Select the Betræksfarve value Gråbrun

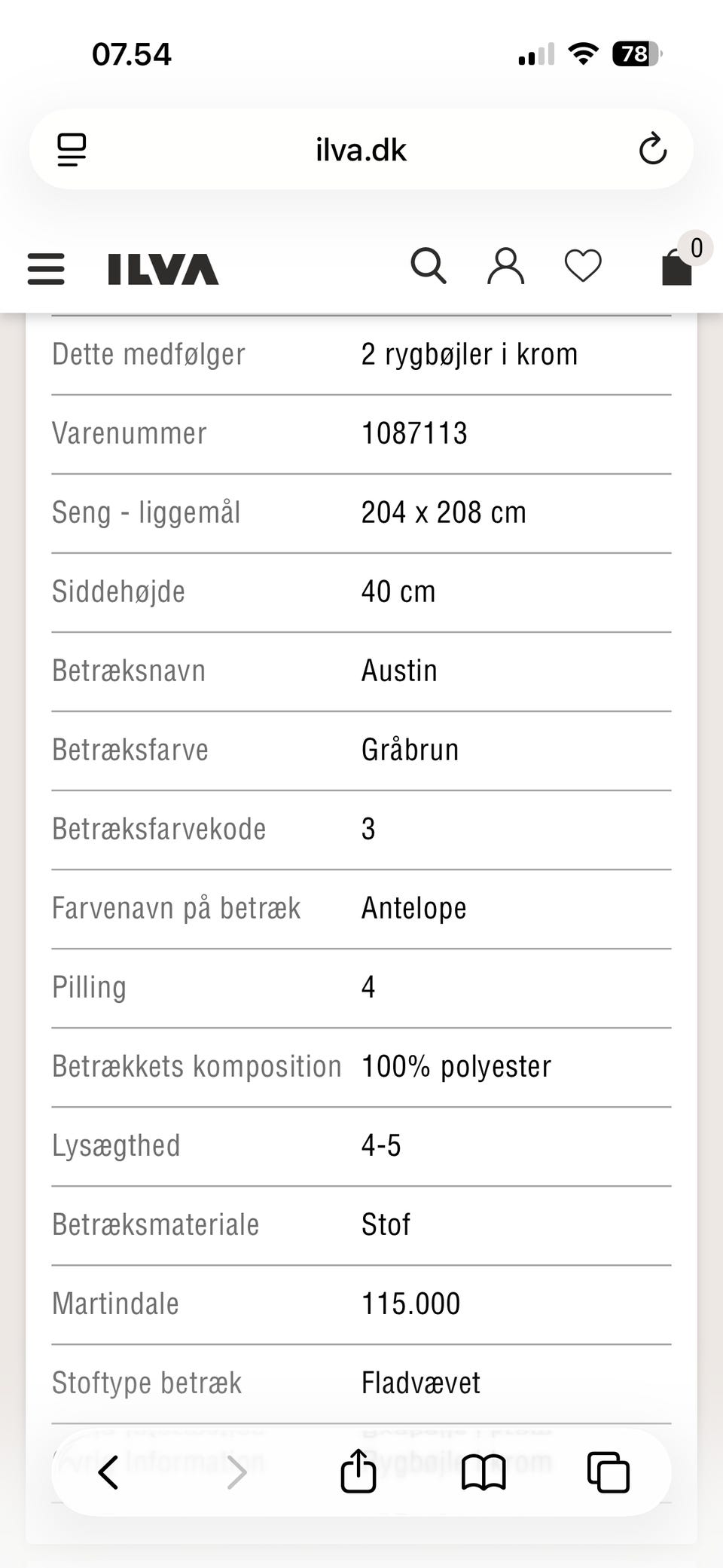410,750
